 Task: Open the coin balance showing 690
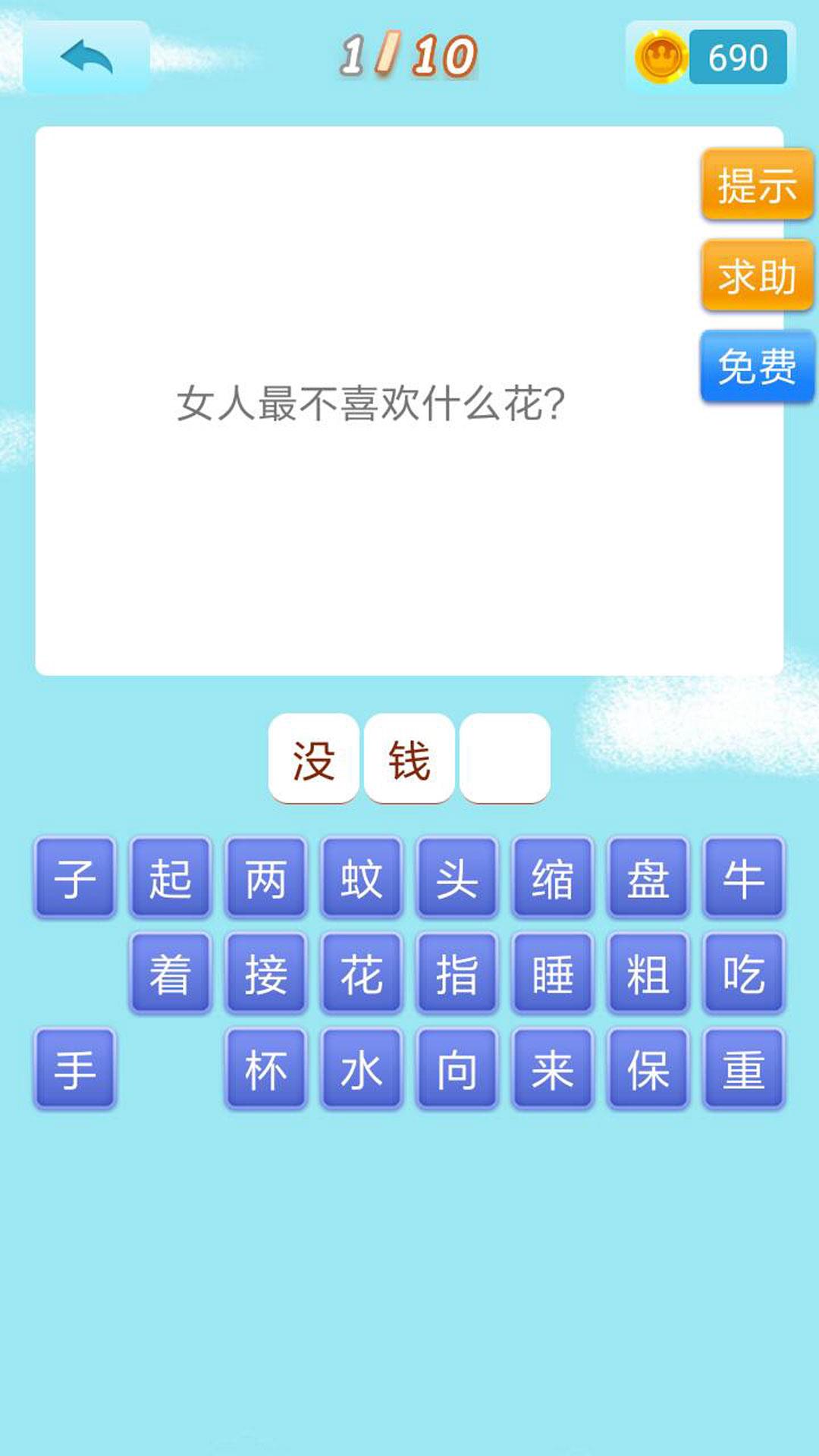point(711,58)
